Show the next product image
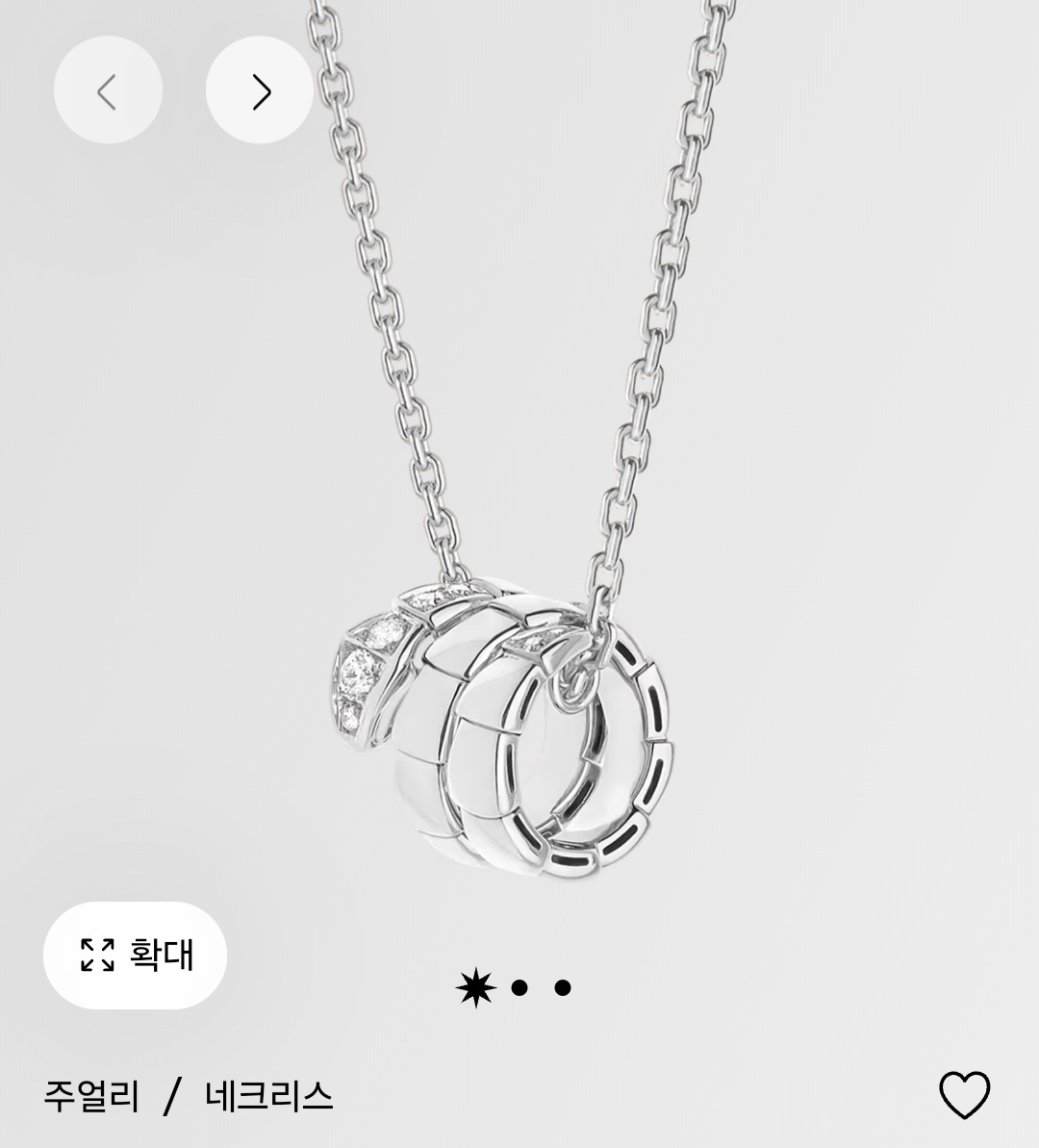This screenshot has height=1148, width=1039. coord(260,91)
